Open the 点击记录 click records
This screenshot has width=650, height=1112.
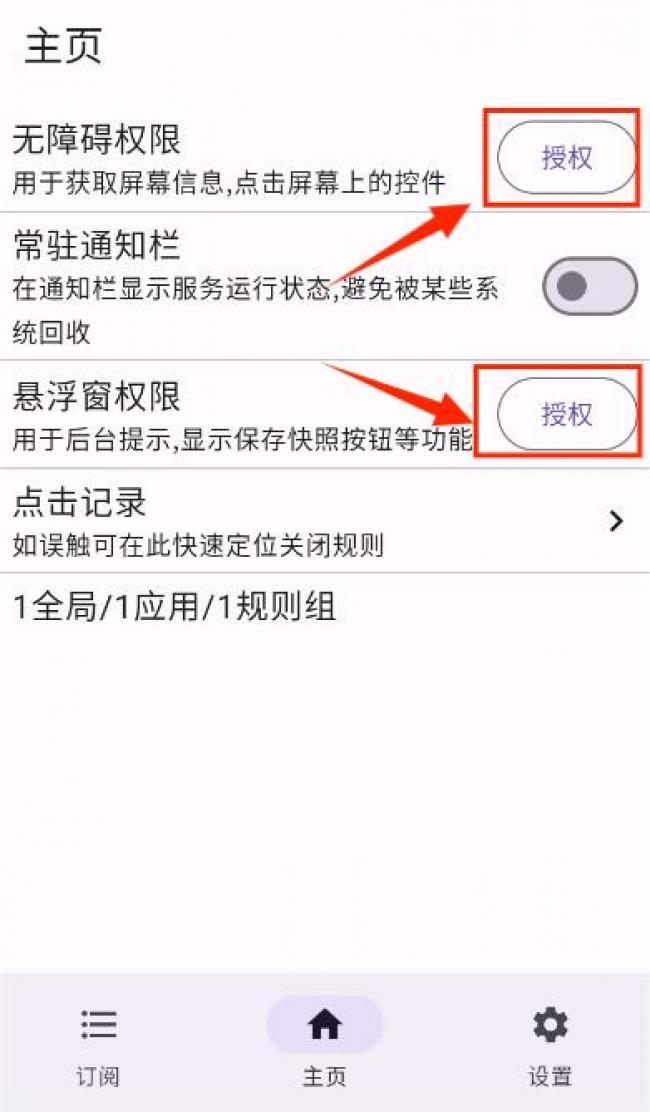324,520
